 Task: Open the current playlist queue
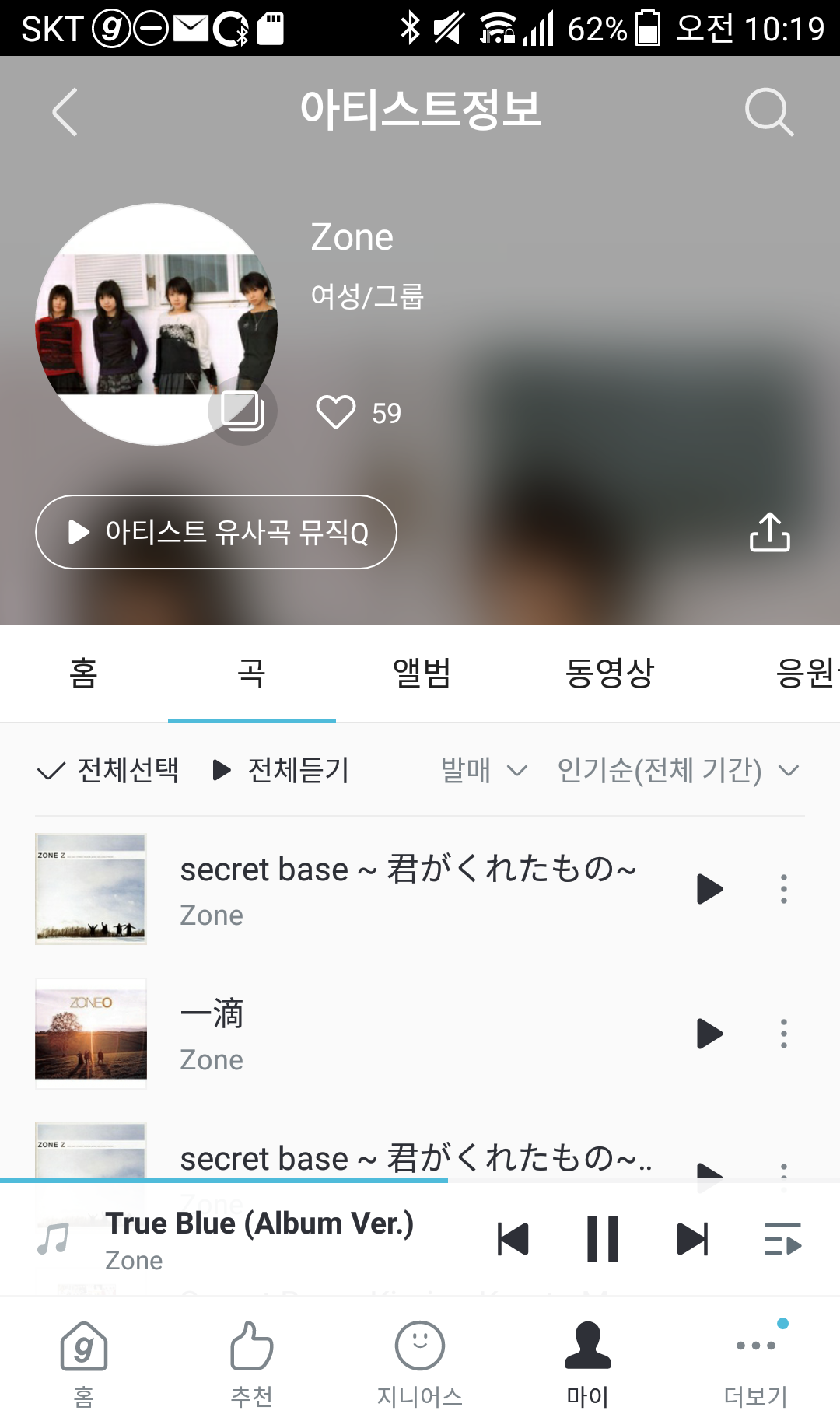point(782,1239)
